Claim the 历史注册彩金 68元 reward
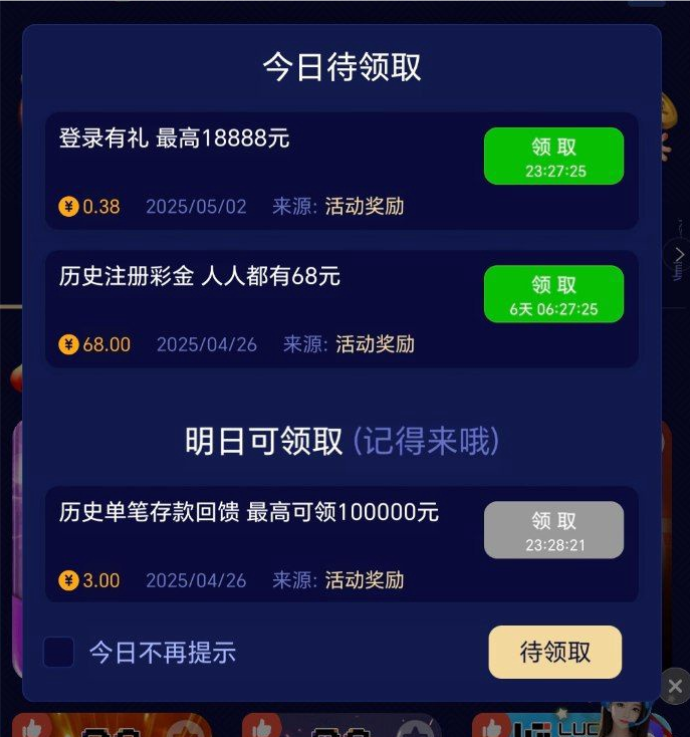Image resolution: width=690 pixels, height=737 pixels. click(x=553, y=294)
